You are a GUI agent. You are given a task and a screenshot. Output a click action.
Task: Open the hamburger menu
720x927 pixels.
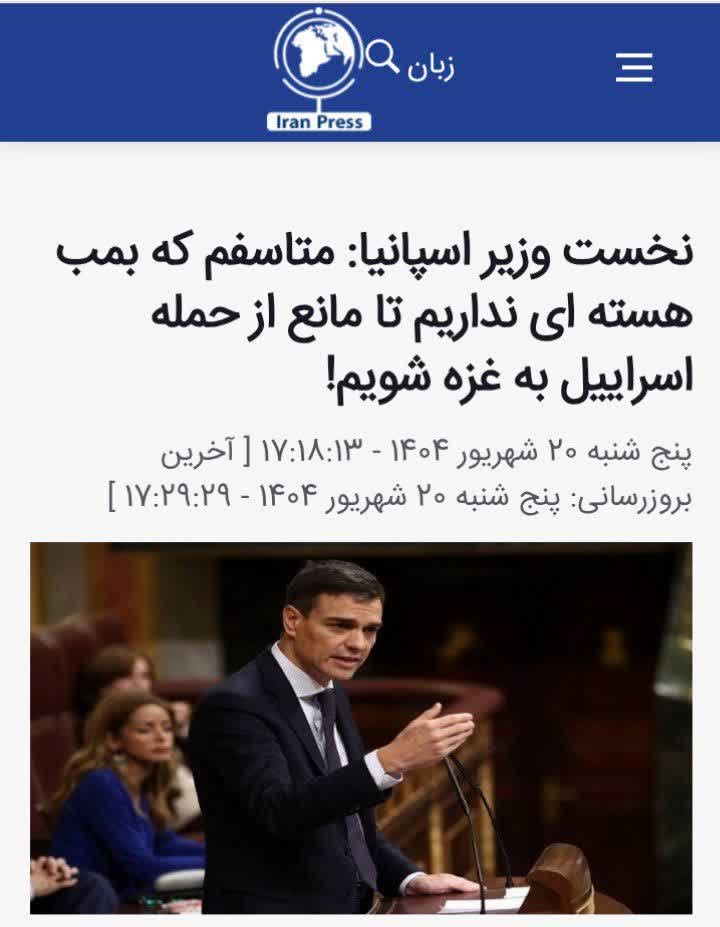634,68
